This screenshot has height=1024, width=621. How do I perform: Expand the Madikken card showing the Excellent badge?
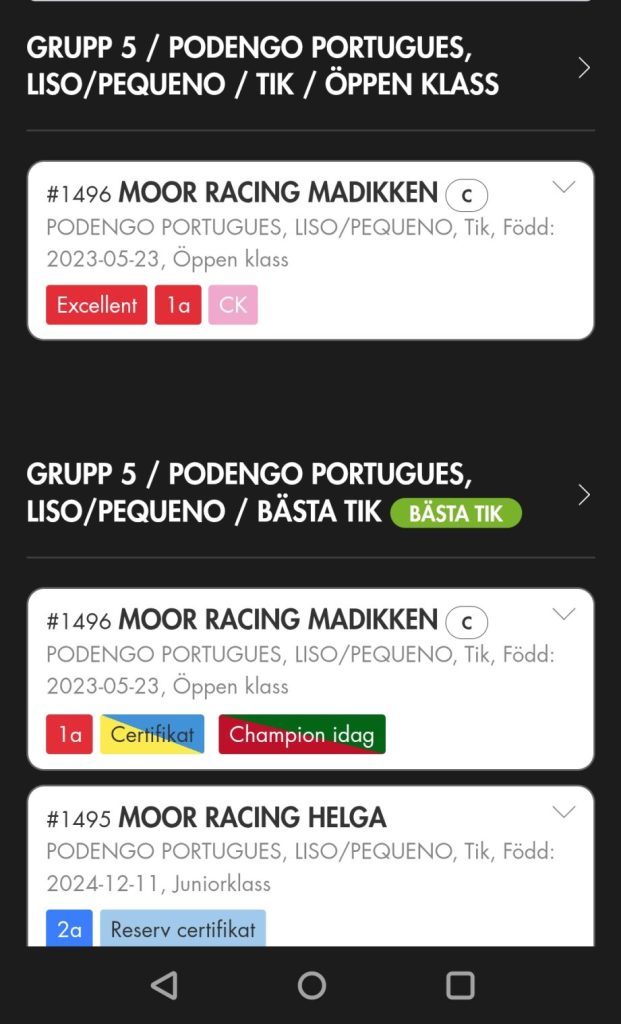point(564,188)
